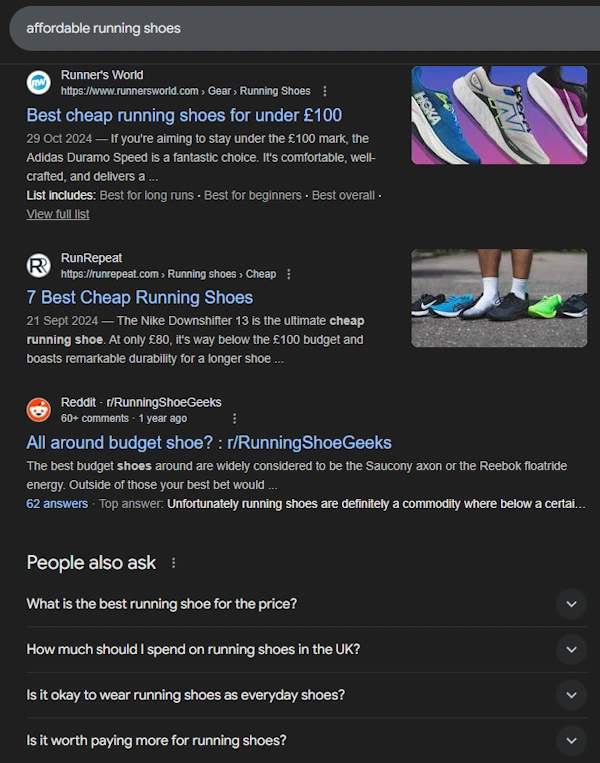This screenshot has width=600, height=763.
Task: View the 62 answers link
Action: (x=57, y=504)
